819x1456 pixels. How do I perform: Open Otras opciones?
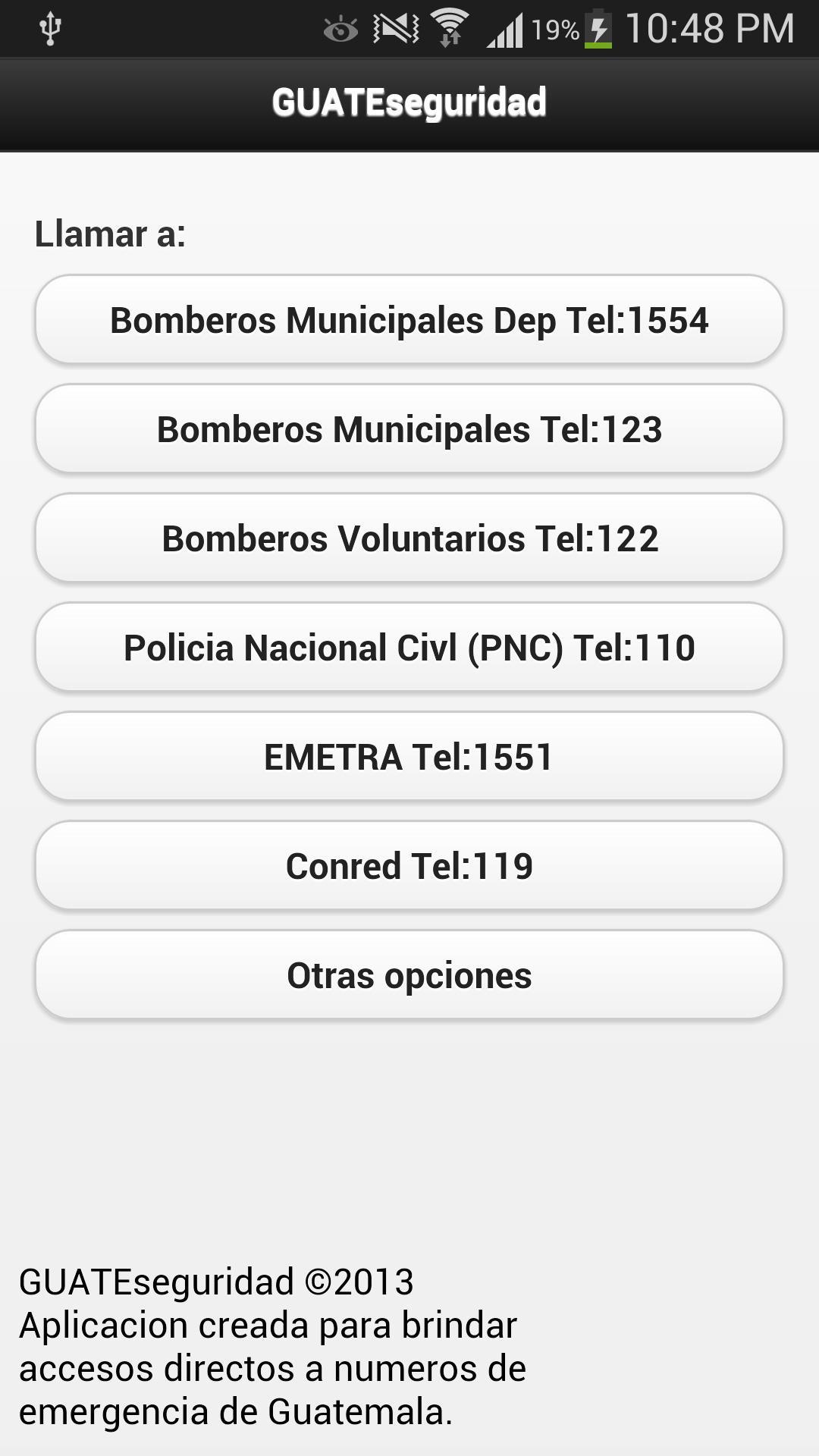409,974
